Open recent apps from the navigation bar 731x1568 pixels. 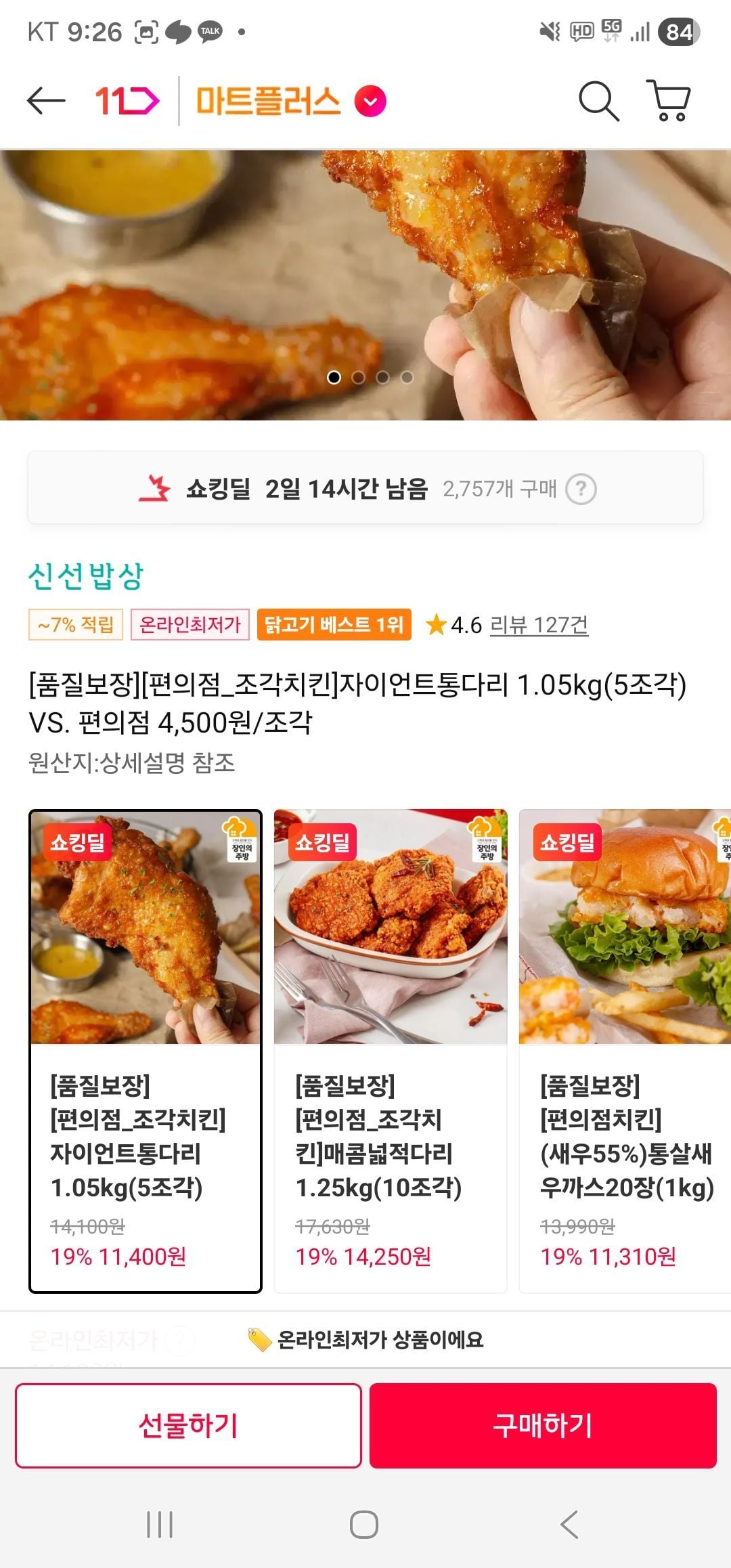pyautogui.click(x=160, y=1525)
